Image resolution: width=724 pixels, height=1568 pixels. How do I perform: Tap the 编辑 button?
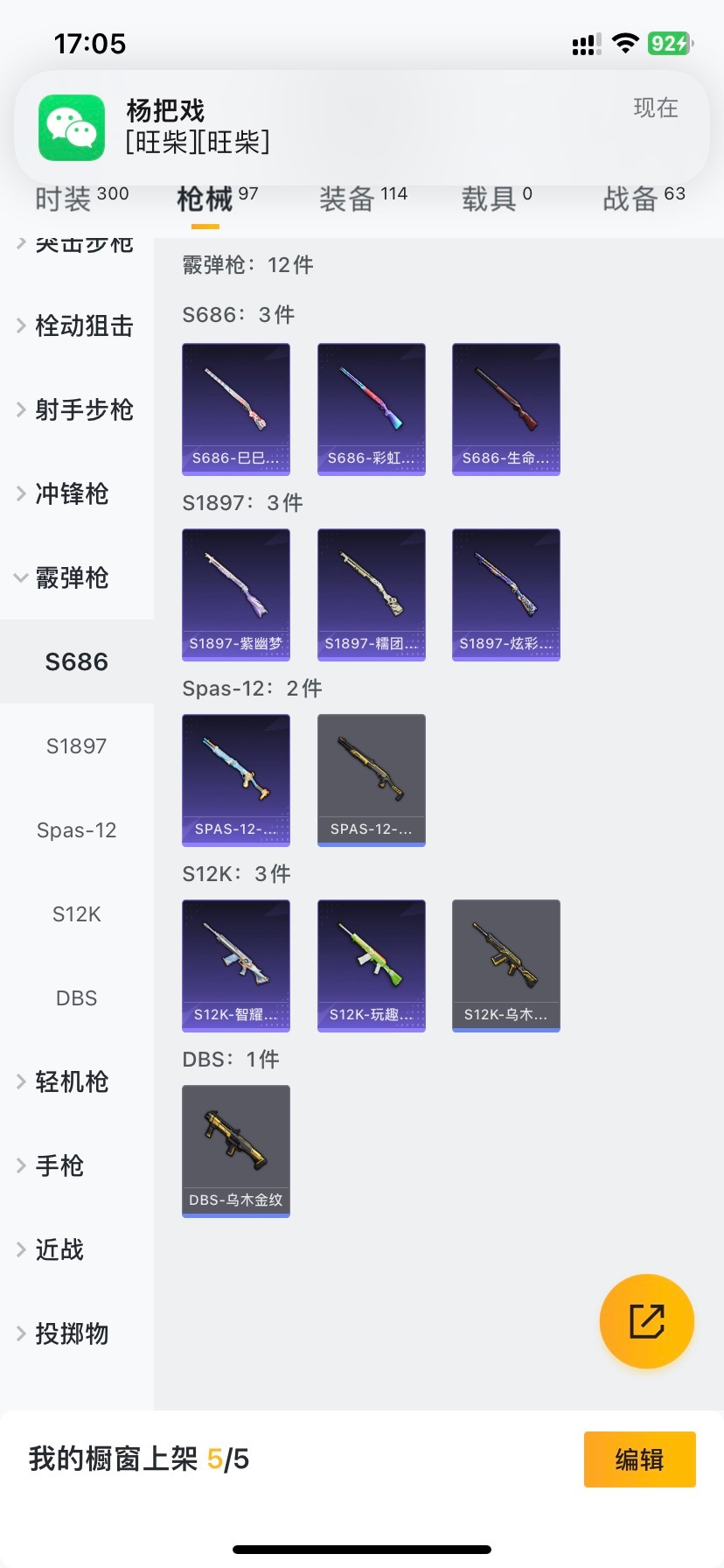coord(639,1459)
